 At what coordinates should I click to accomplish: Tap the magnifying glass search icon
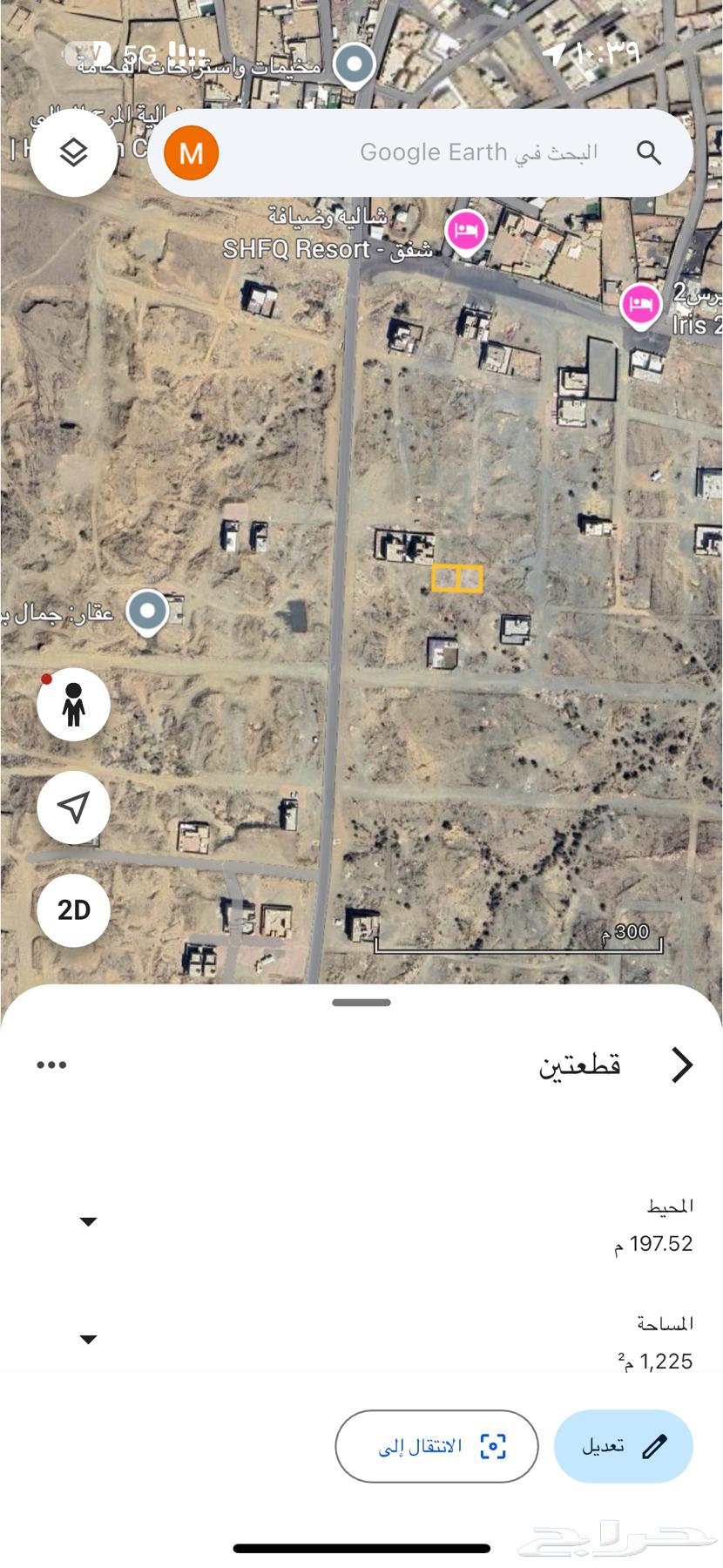[649, 153]
